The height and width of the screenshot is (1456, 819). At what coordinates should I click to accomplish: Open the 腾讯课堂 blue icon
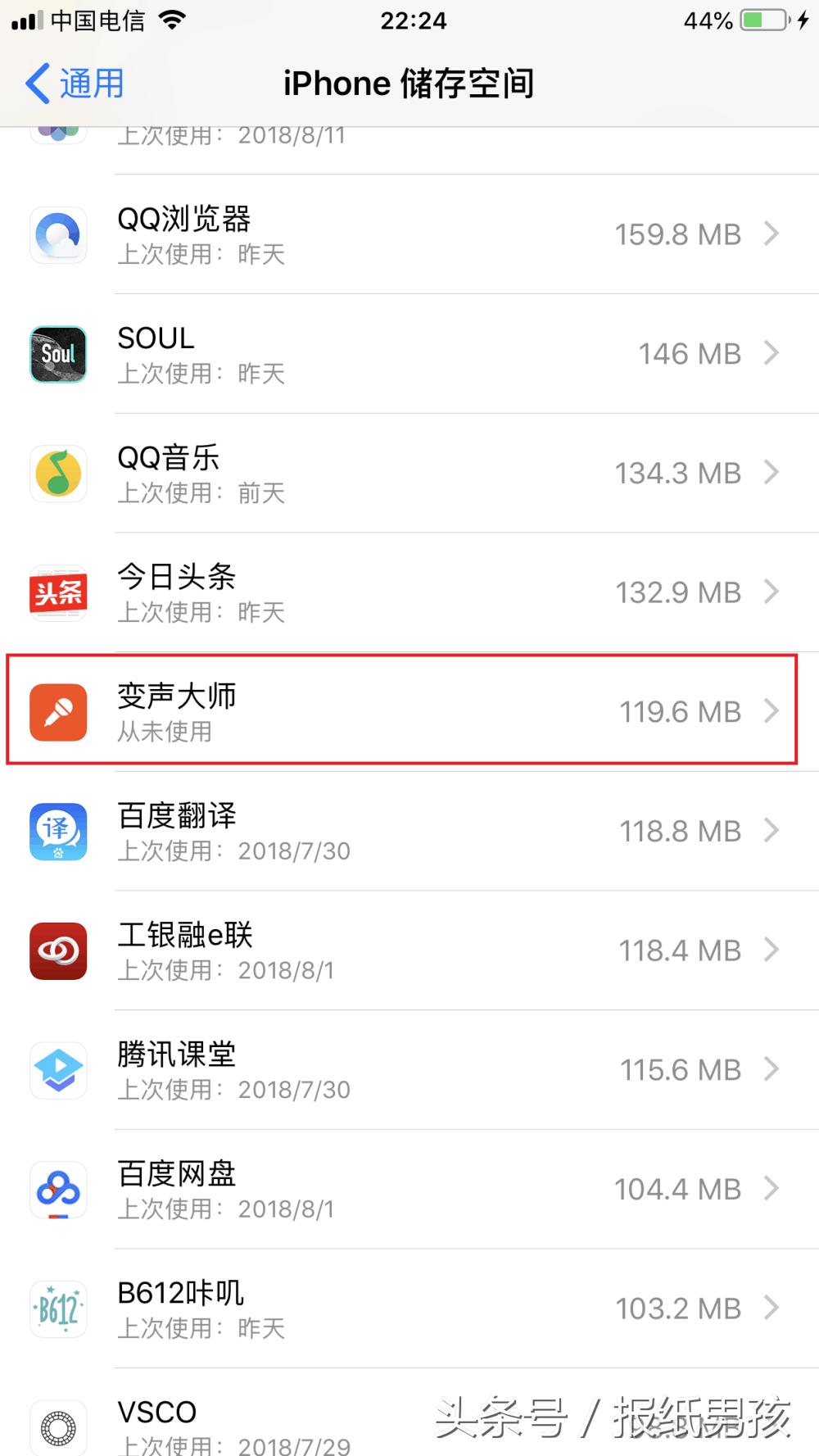click(x=57, y=1069)
